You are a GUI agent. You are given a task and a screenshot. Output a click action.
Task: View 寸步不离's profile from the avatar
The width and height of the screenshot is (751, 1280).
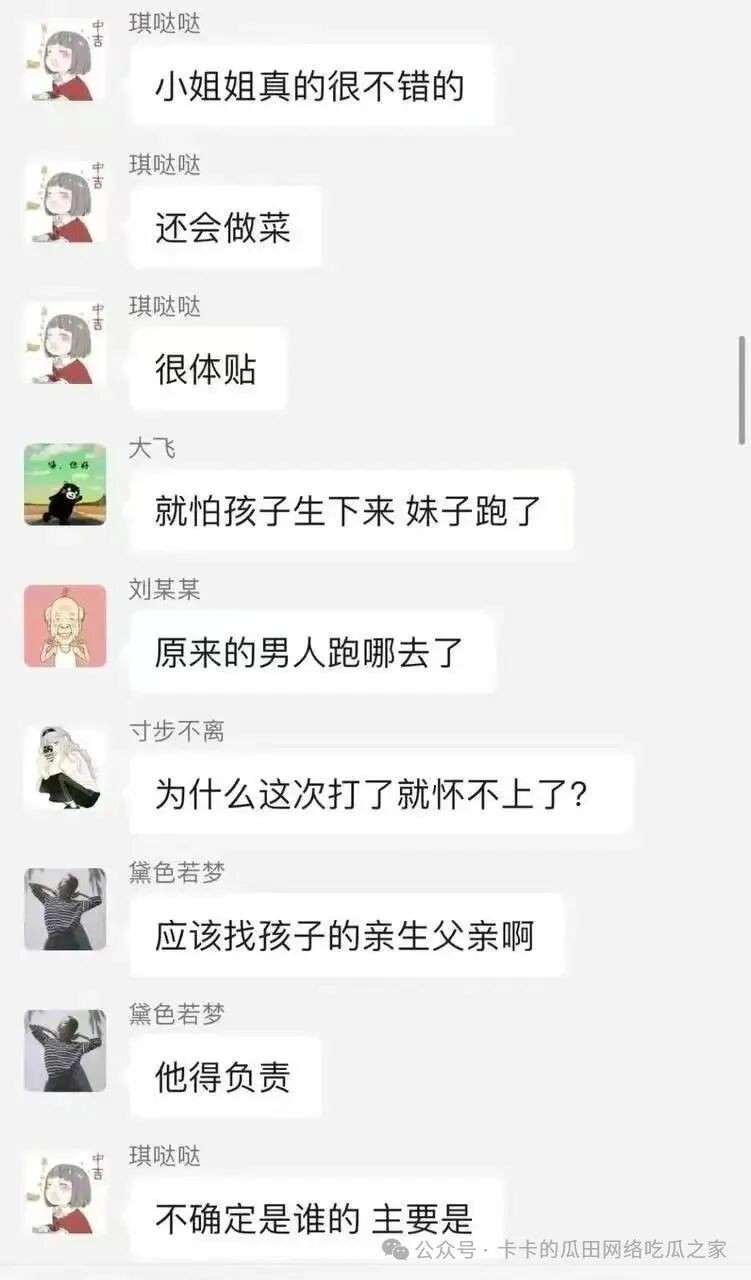65,768
